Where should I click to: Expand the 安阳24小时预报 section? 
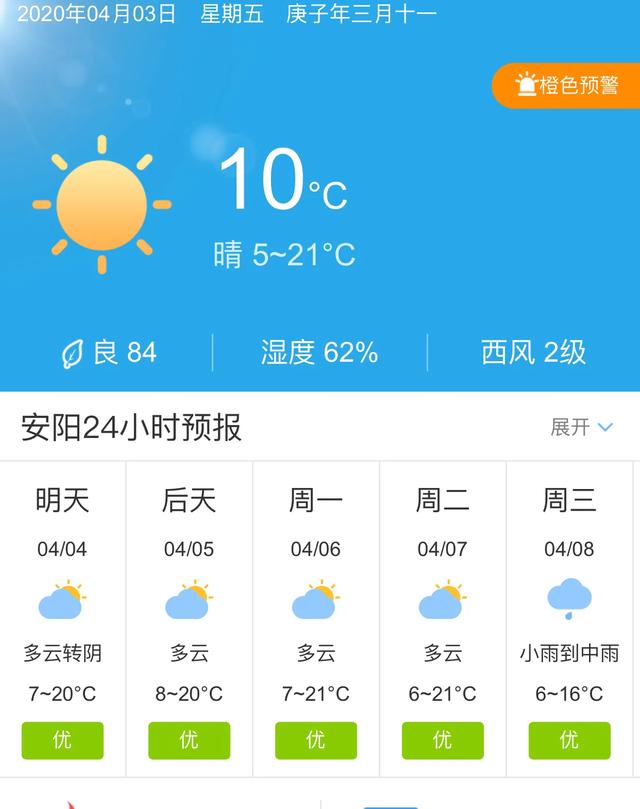(x=581, y=428)
